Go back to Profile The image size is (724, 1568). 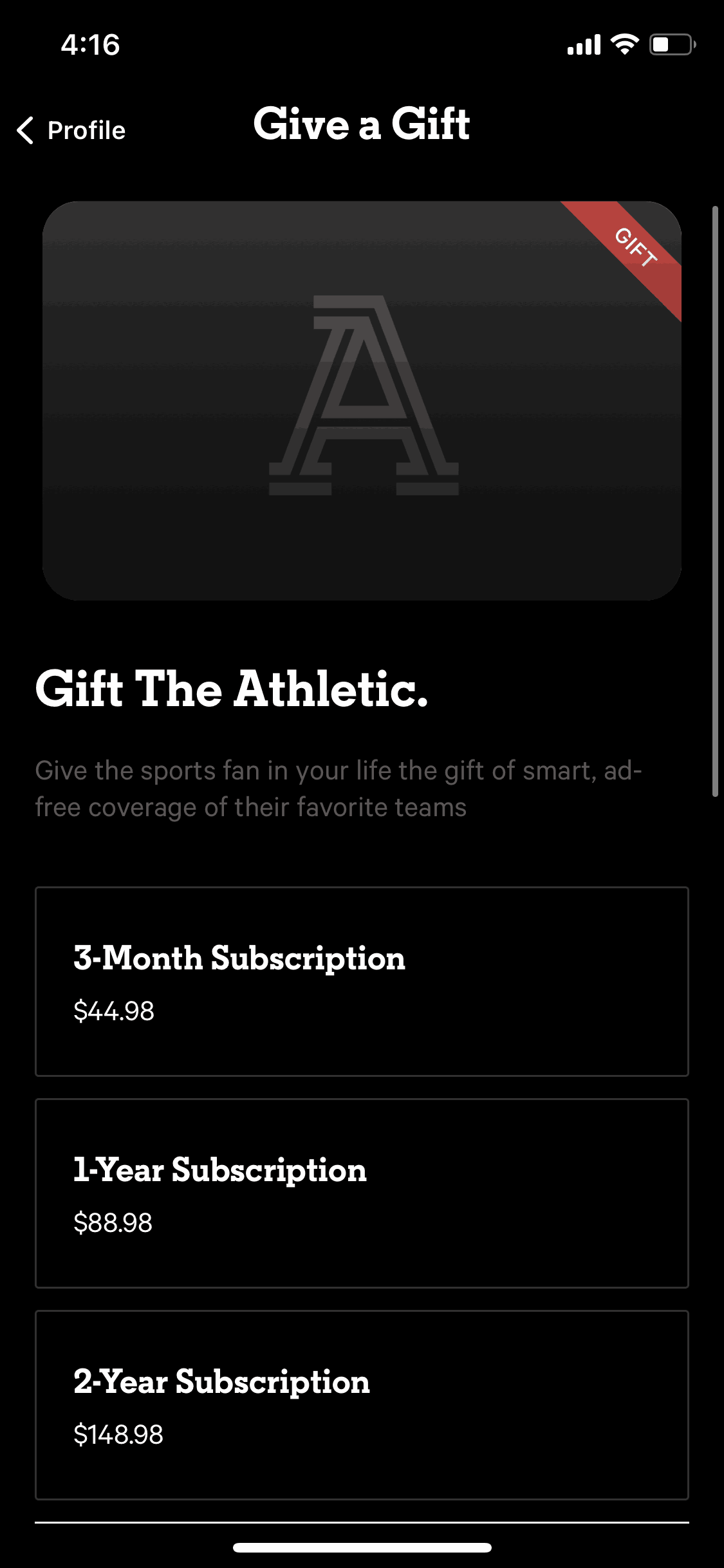pyautogui.click(x=71, y=130)
